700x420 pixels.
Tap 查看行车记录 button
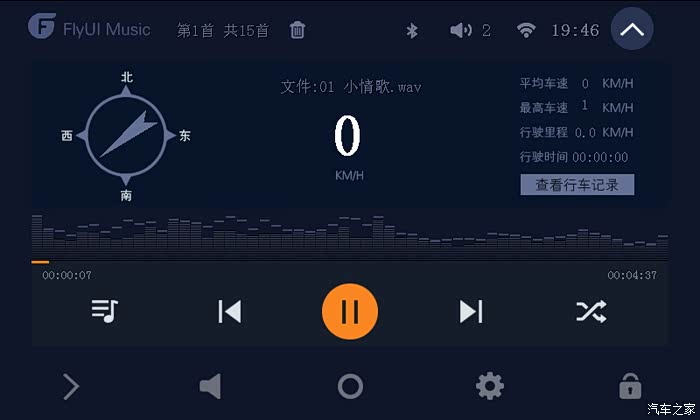pos(577,185)
